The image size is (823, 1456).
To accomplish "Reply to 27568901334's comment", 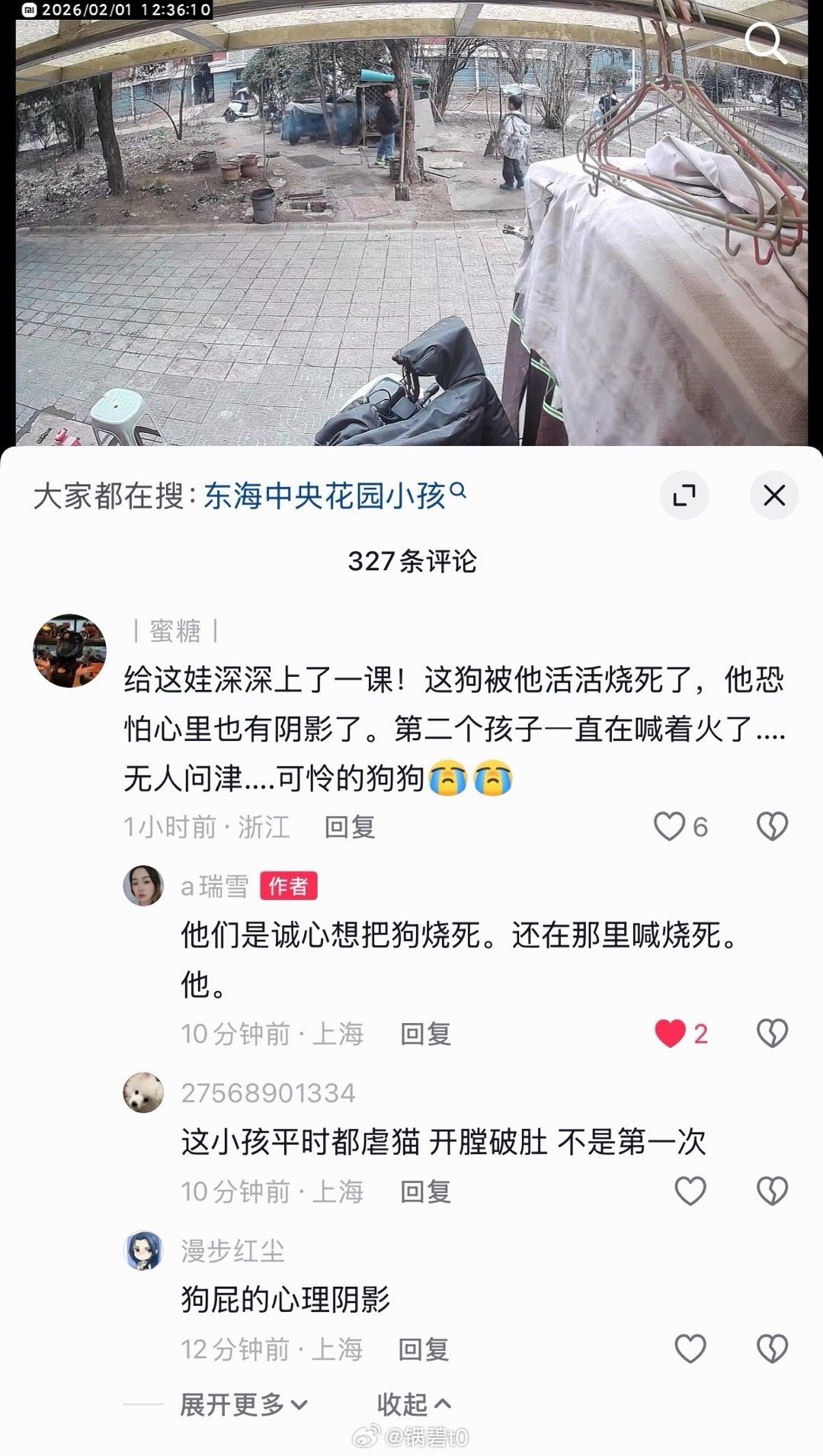I will click(x=426, y=1191).
